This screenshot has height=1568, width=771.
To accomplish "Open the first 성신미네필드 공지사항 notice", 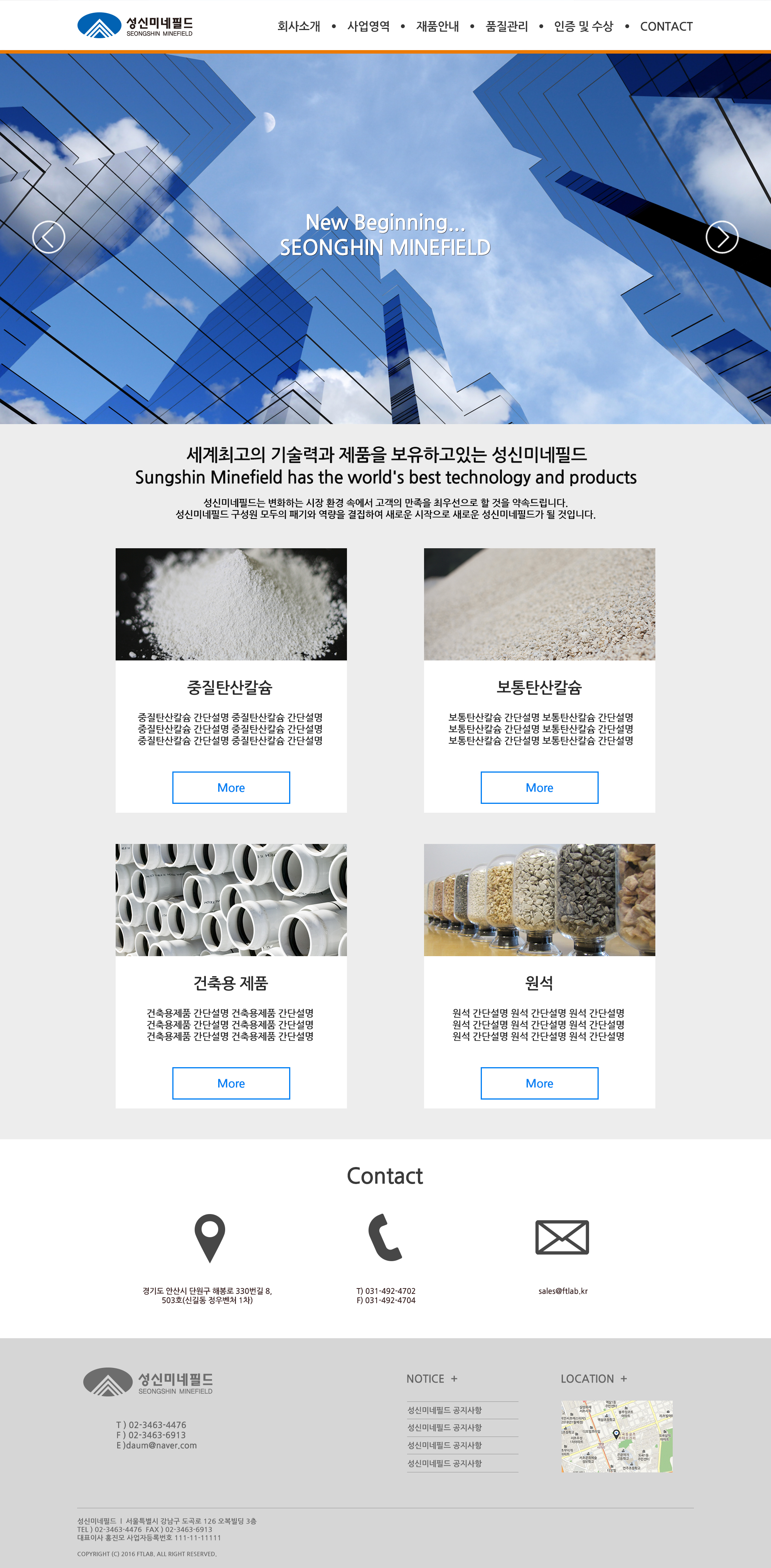I will coord(445,1410).
